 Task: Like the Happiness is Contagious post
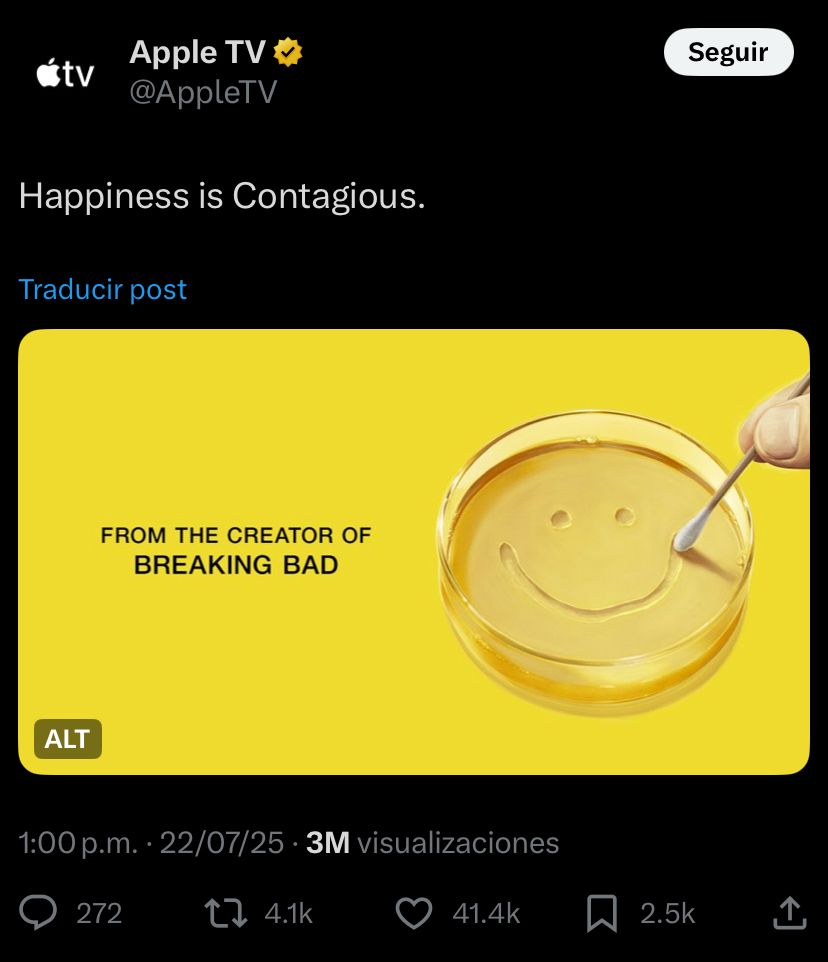coord(414,912)
